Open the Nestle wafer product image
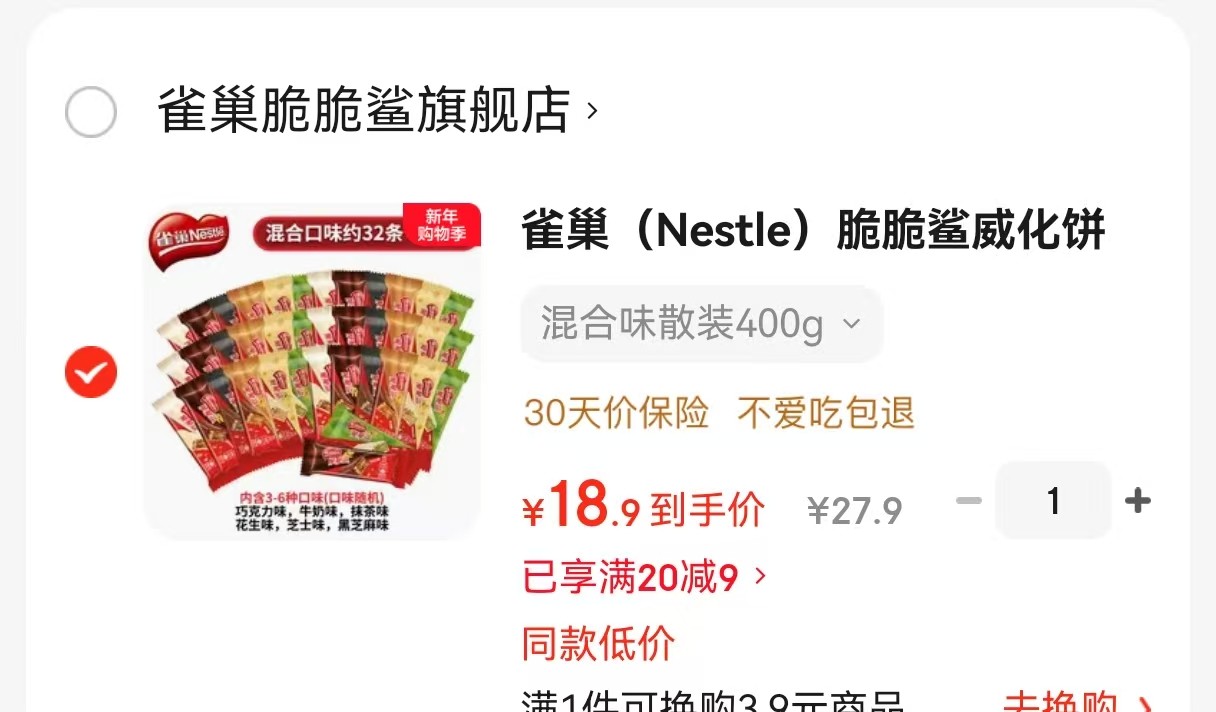The image size is (1216, 712). coord(313,372)
